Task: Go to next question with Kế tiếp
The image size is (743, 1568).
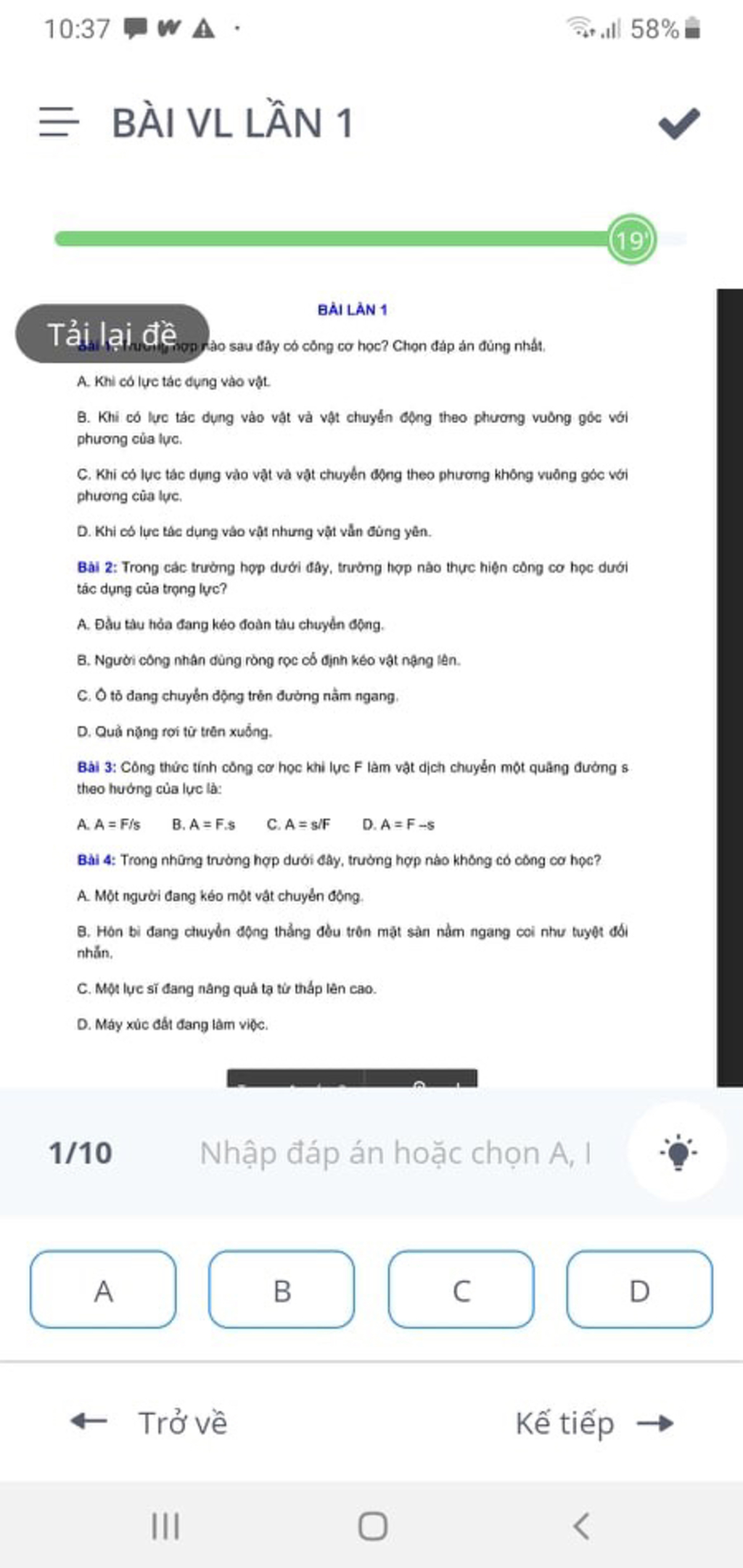Action: pos(594,1423)
